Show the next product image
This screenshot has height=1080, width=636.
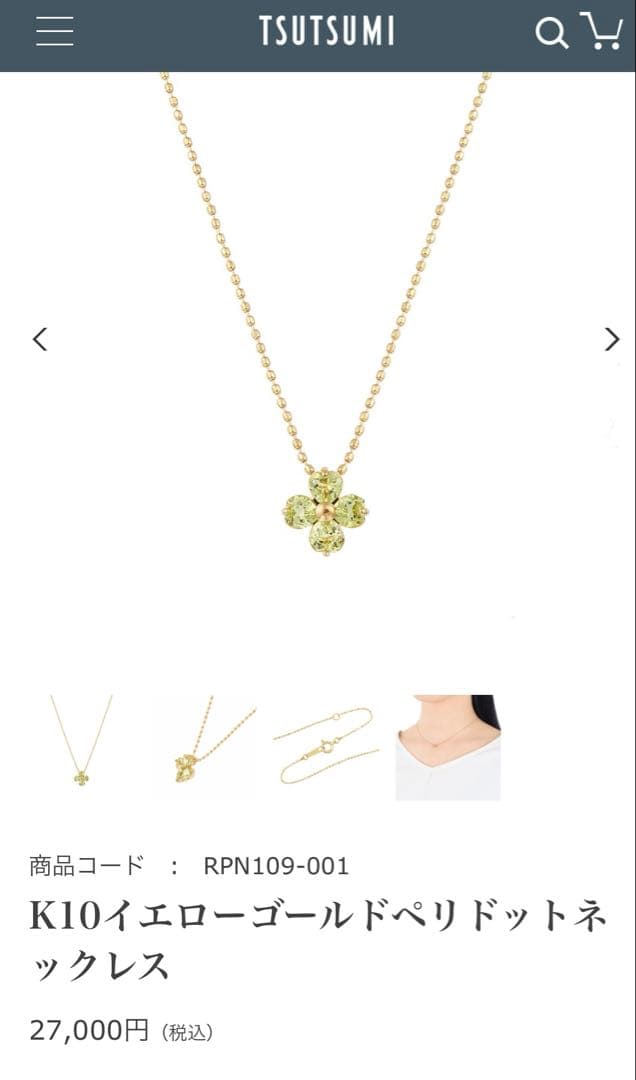click(x=612, y=339)
